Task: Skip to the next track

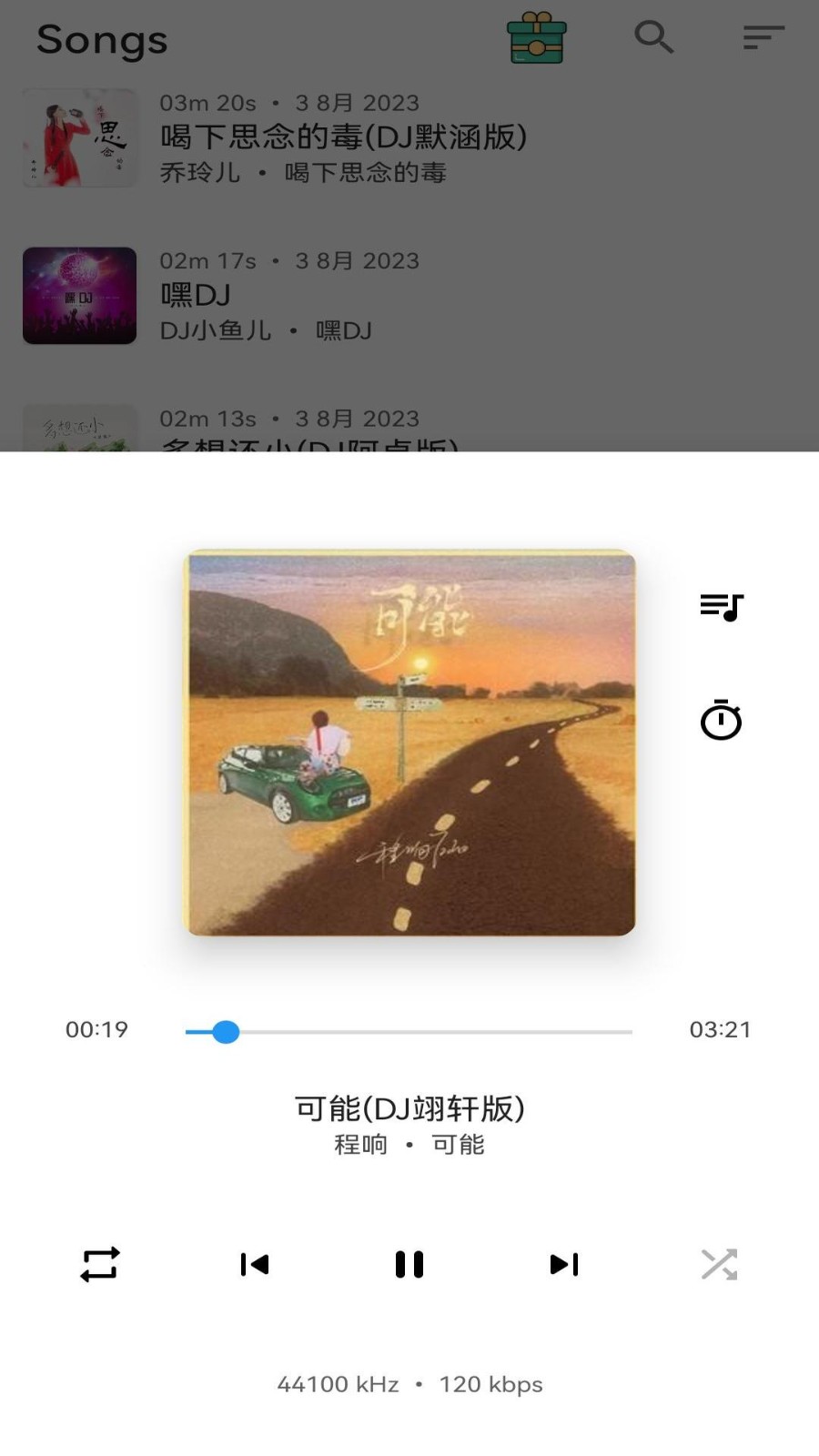Action: click(x=564, y=1264)
